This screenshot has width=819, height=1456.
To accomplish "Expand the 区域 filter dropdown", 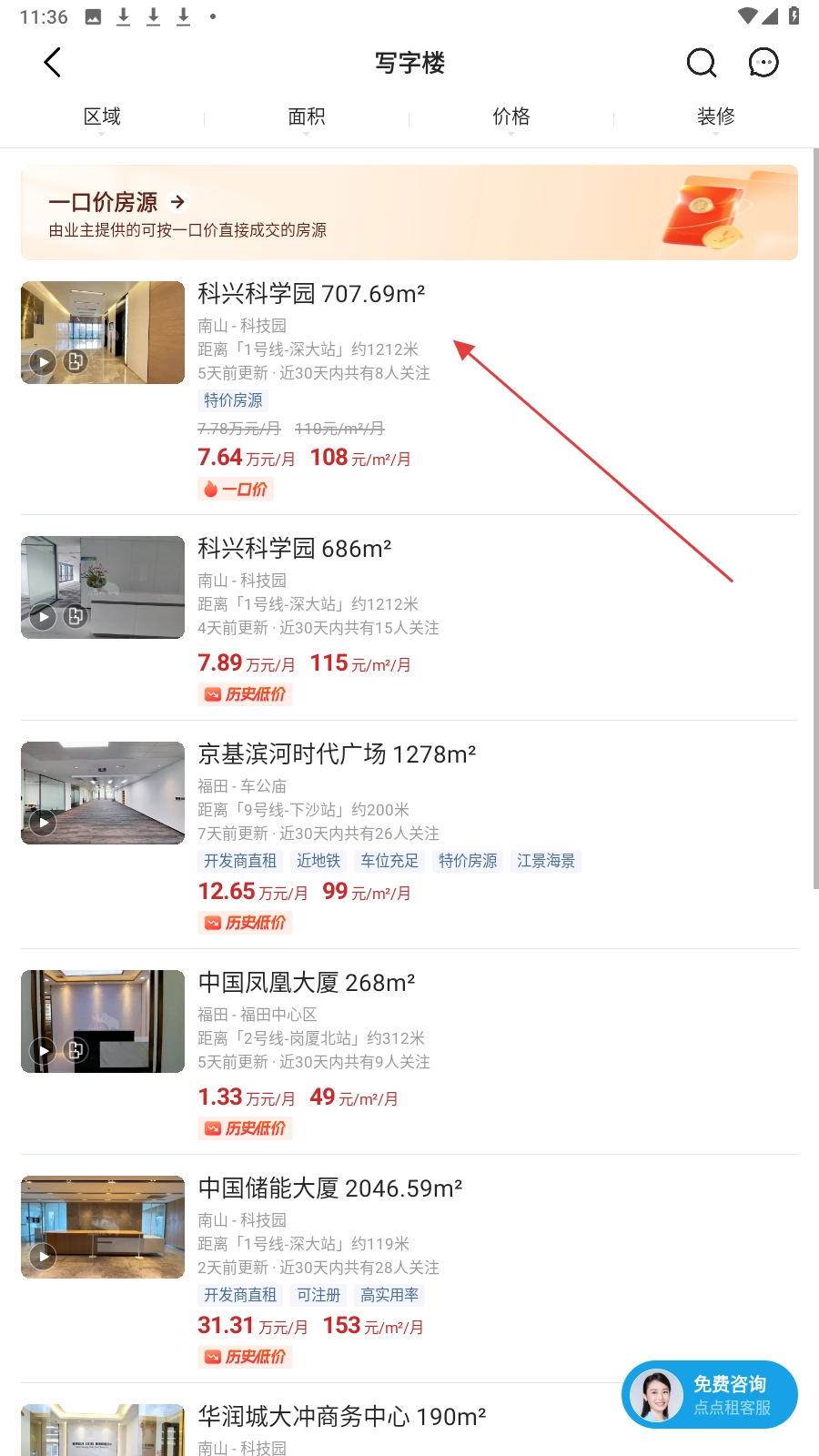I will pos(102,117).
